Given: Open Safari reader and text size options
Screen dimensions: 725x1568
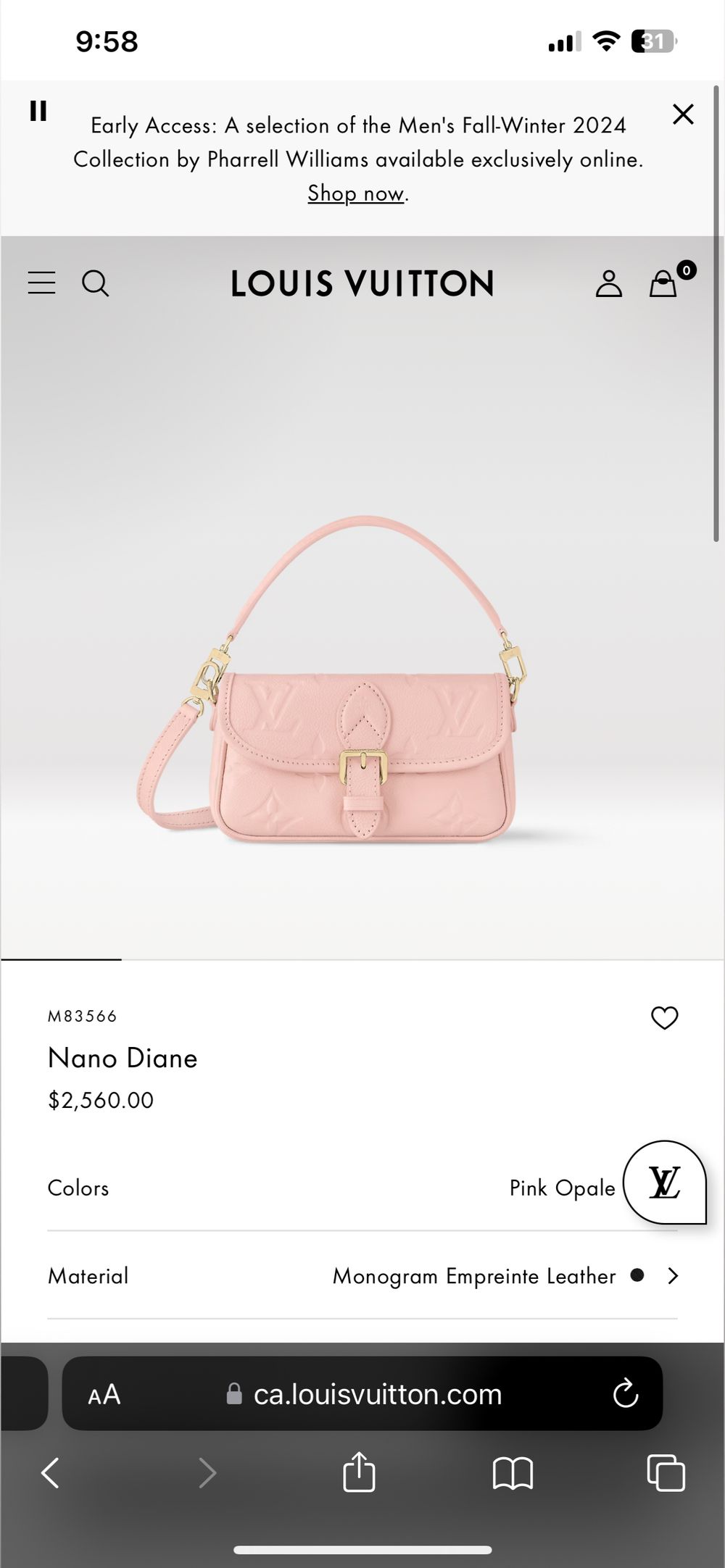Looking at the screenshot, I should (104, 1394).
